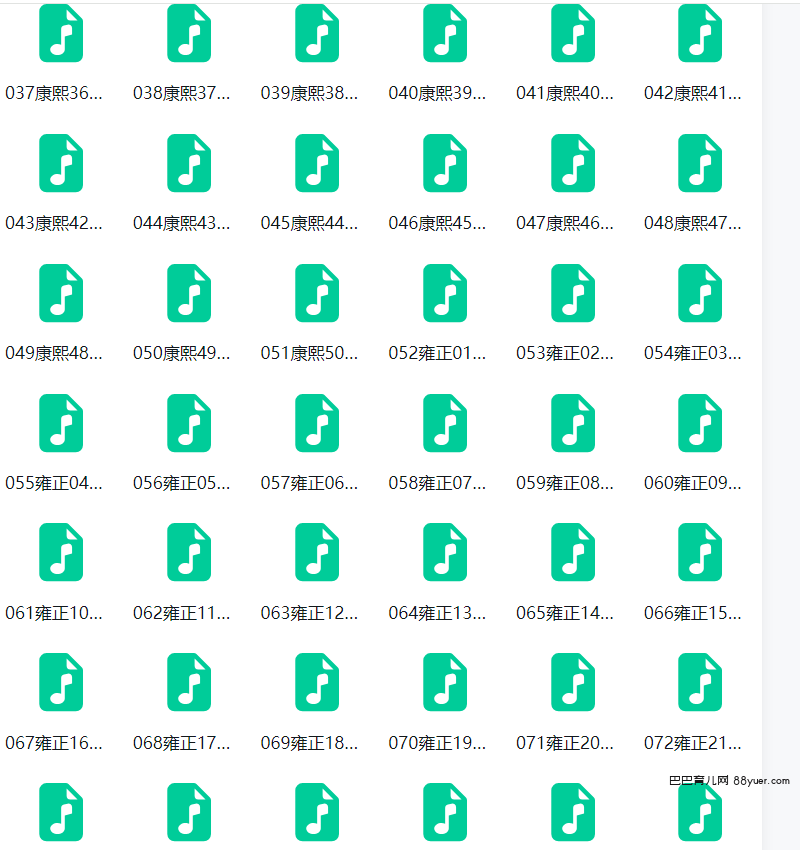Open audio file 061雍正10
800x850 pixels.
[61, 553]
